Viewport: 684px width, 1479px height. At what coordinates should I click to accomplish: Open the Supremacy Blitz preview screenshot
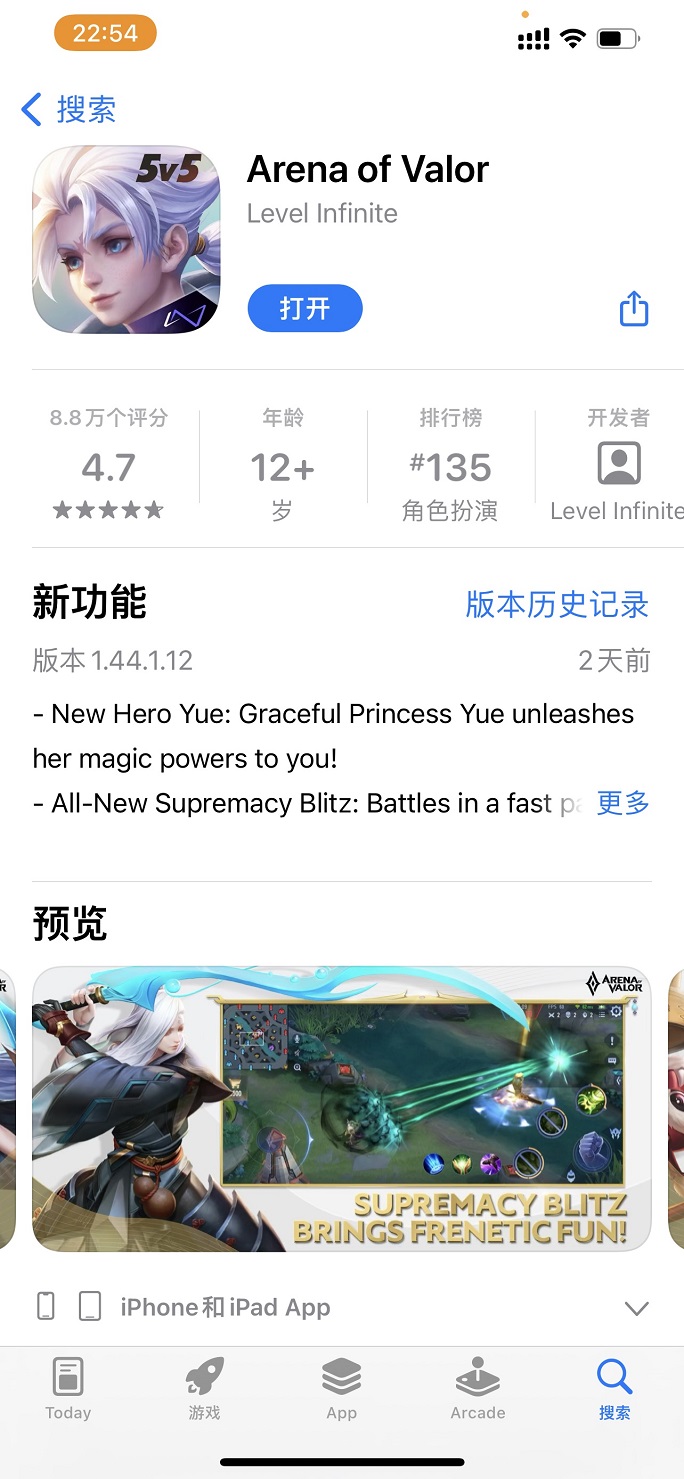click(341, 1108)
